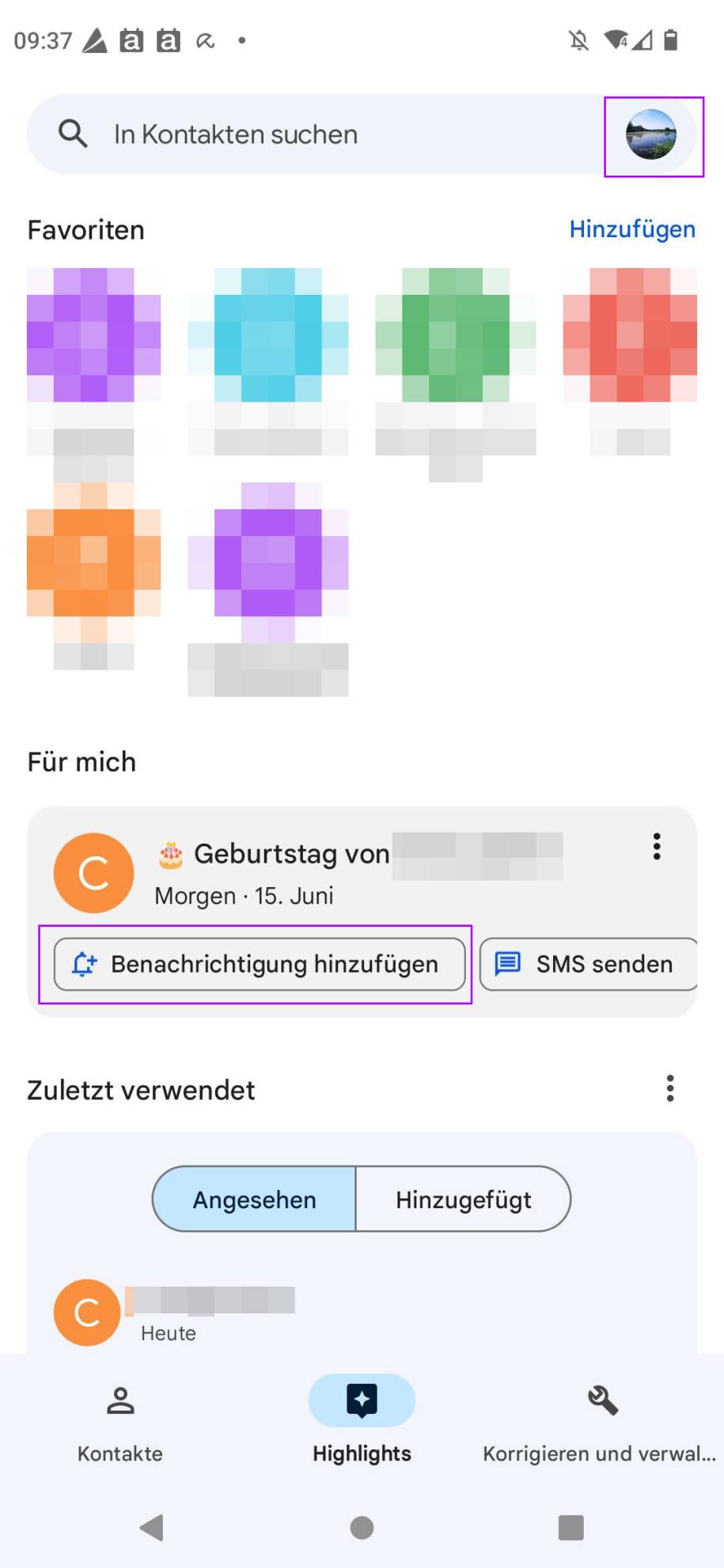Tap the birthday cake emoji next to Geburtstag
The width and height of the screenshot is (724, 1568).
tap(170, 853)
